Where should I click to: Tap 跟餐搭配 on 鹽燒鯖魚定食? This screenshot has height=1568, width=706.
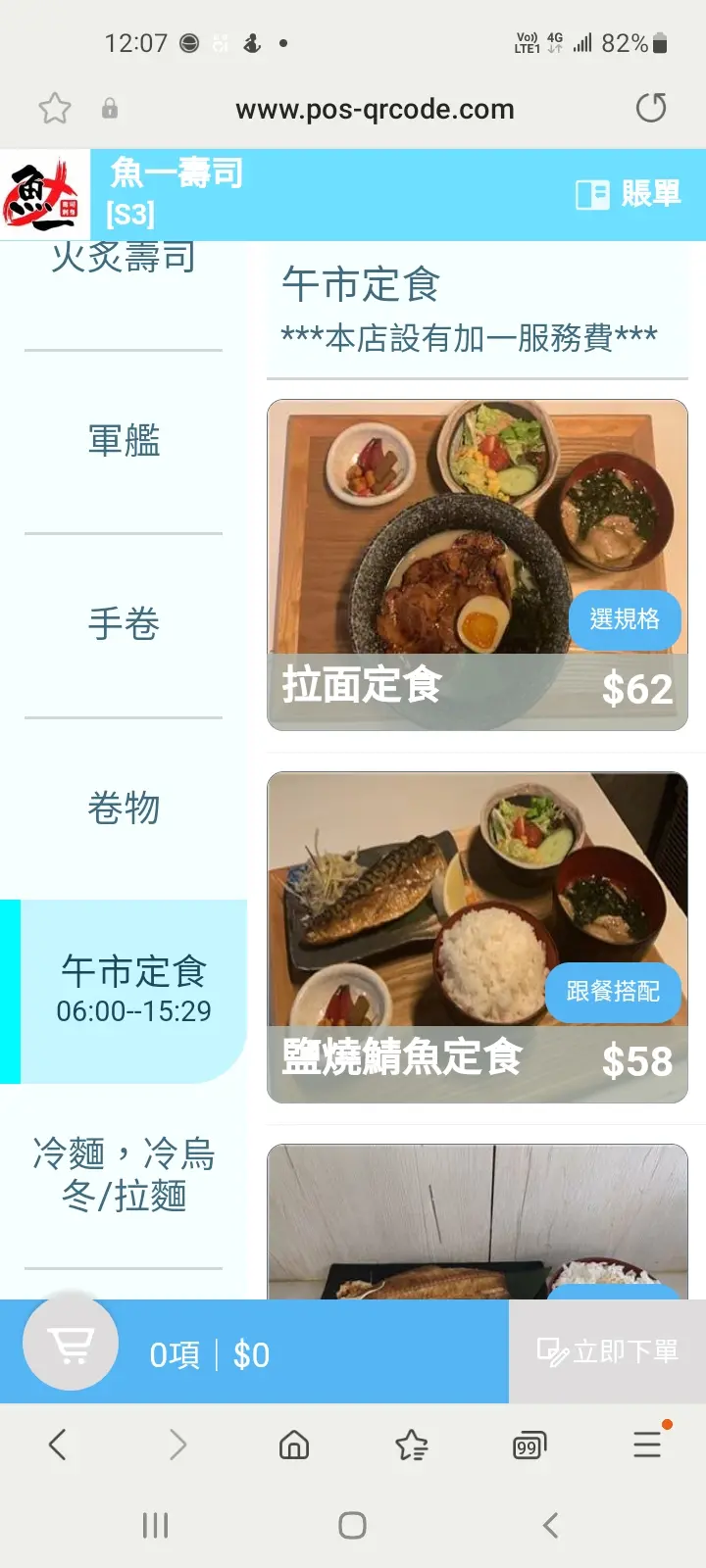pyautogui.click(x=613, y=992)
